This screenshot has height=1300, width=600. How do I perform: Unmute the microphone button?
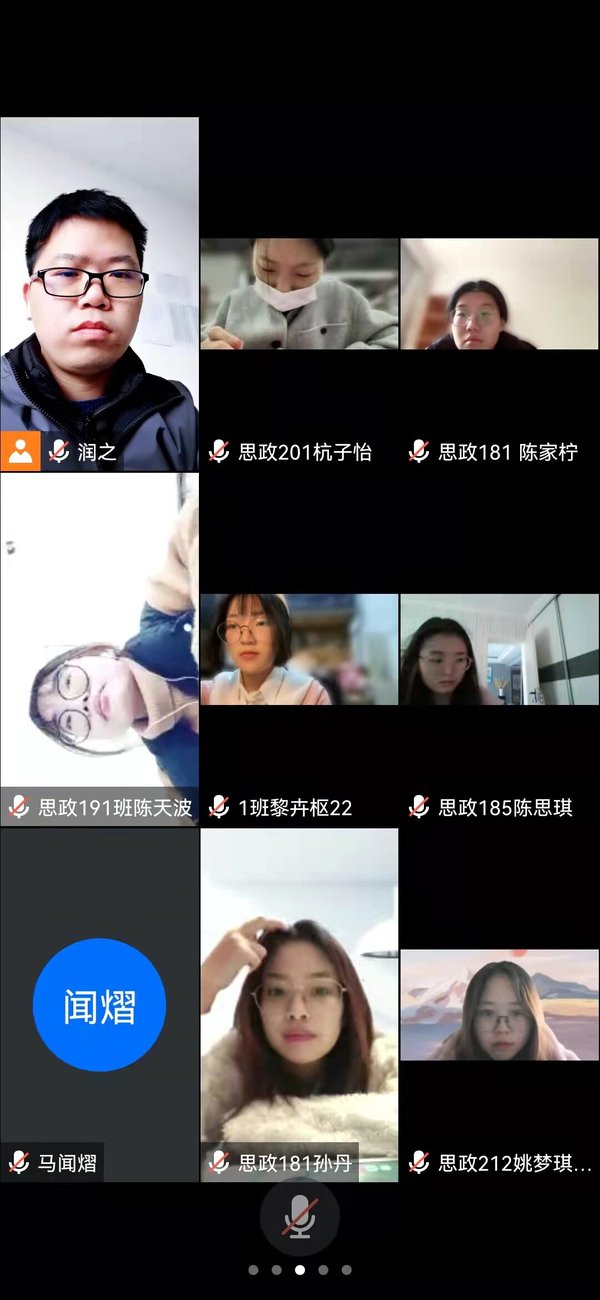[299, 1217]
